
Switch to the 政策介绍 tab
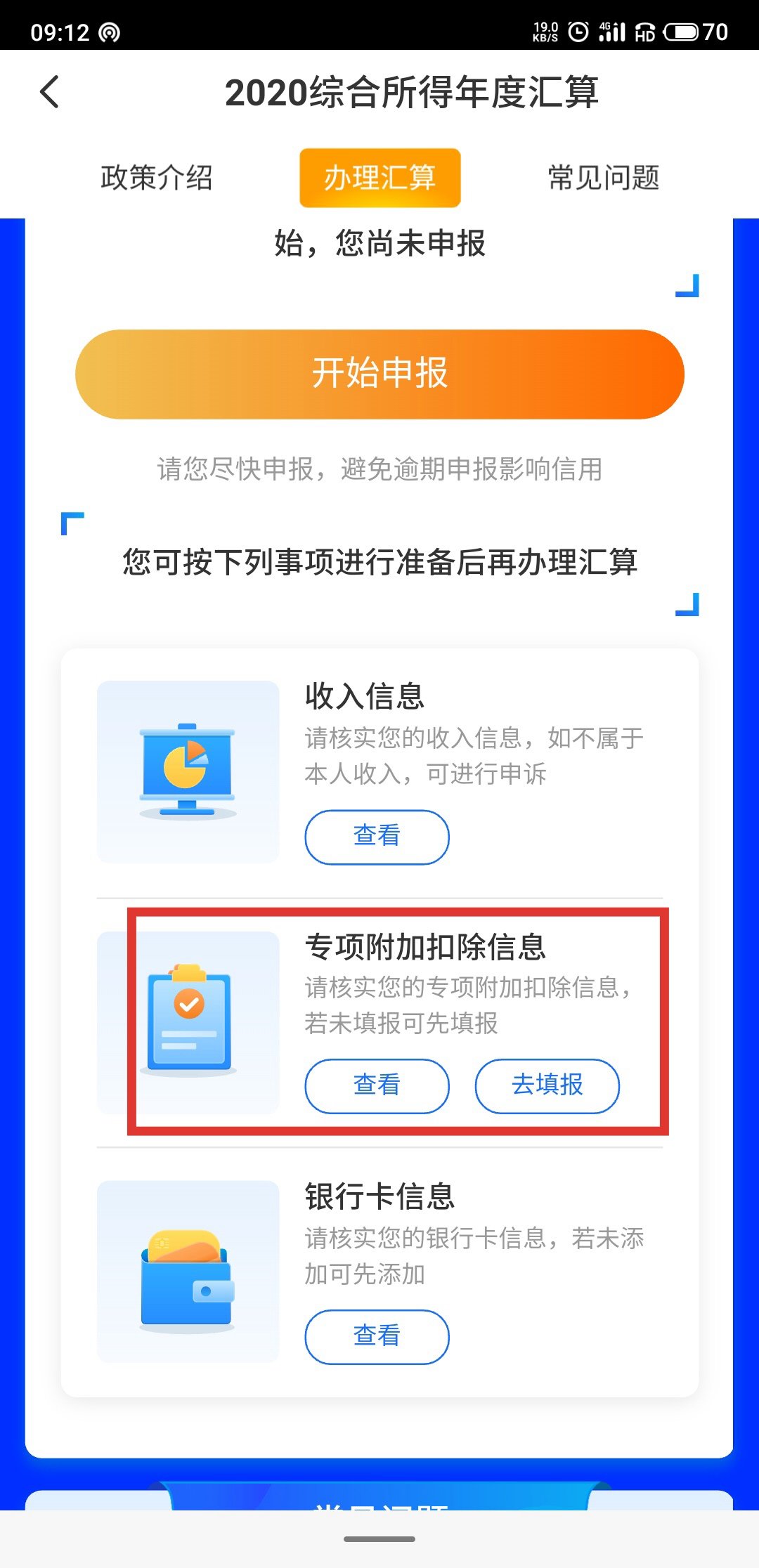click(156, 178)
